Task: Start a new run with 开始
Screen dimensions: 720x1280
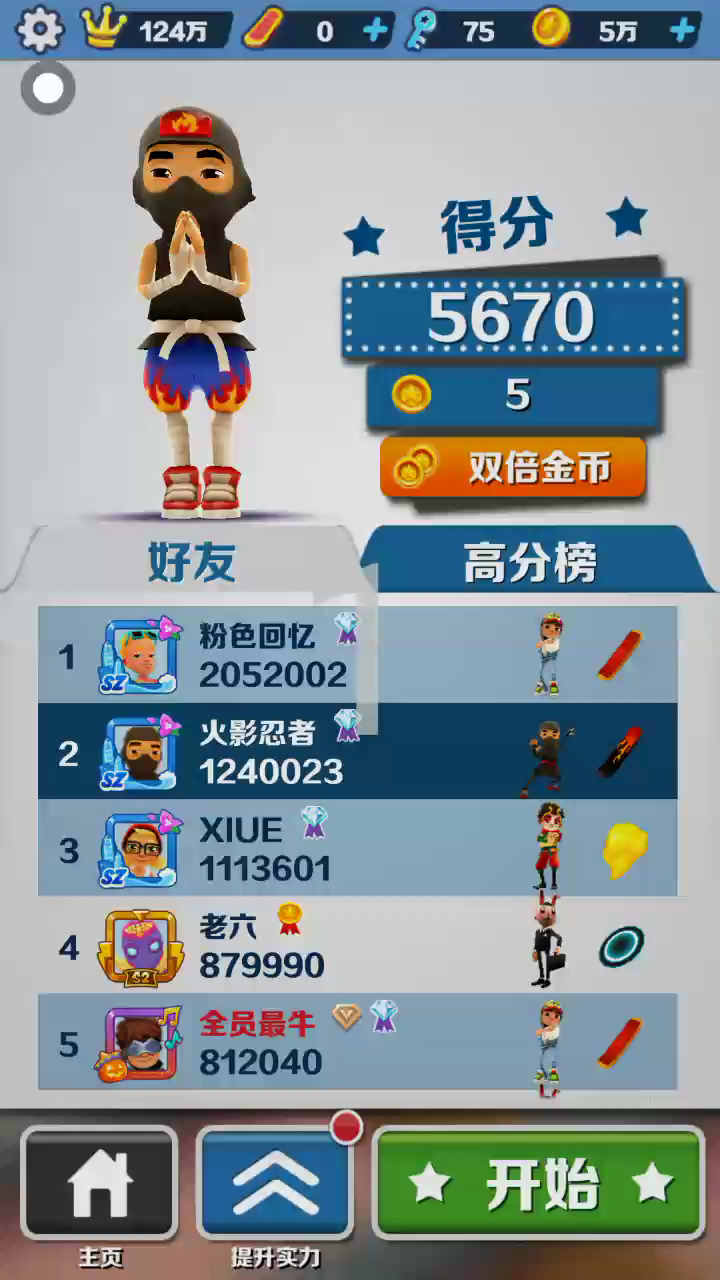Action: 539,1183
